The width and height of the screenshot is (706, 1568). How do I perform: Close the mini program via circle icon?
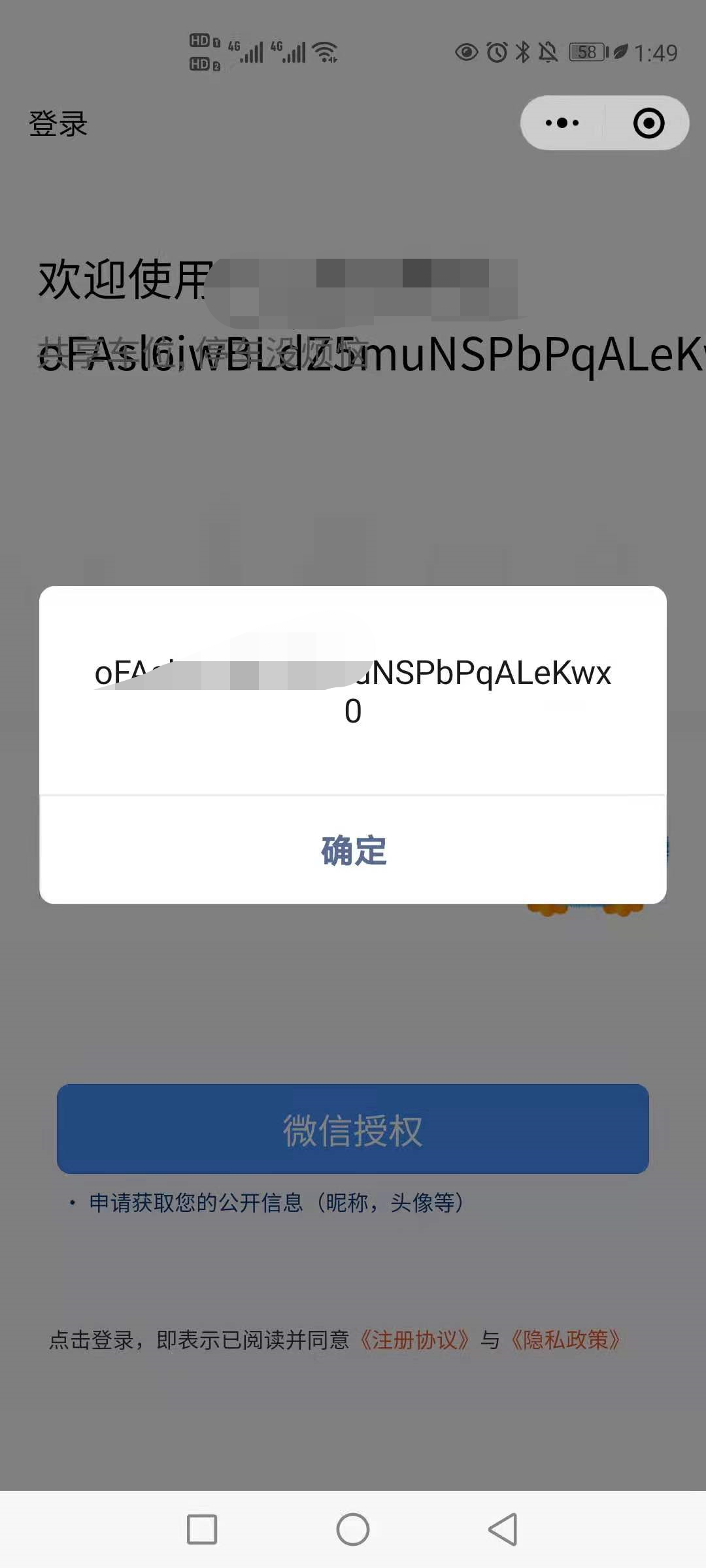[x=648, y=123]
